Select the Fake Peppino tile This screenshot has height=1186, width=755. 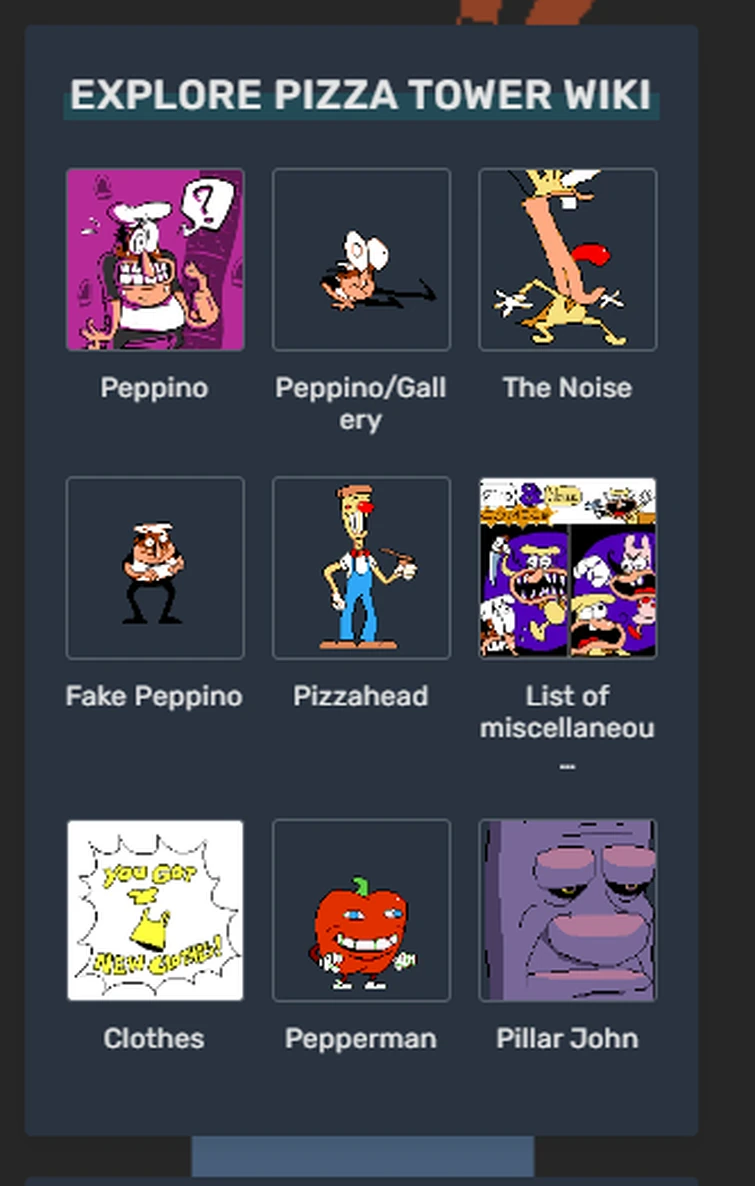pyautogui.click(x=155, y=568)
